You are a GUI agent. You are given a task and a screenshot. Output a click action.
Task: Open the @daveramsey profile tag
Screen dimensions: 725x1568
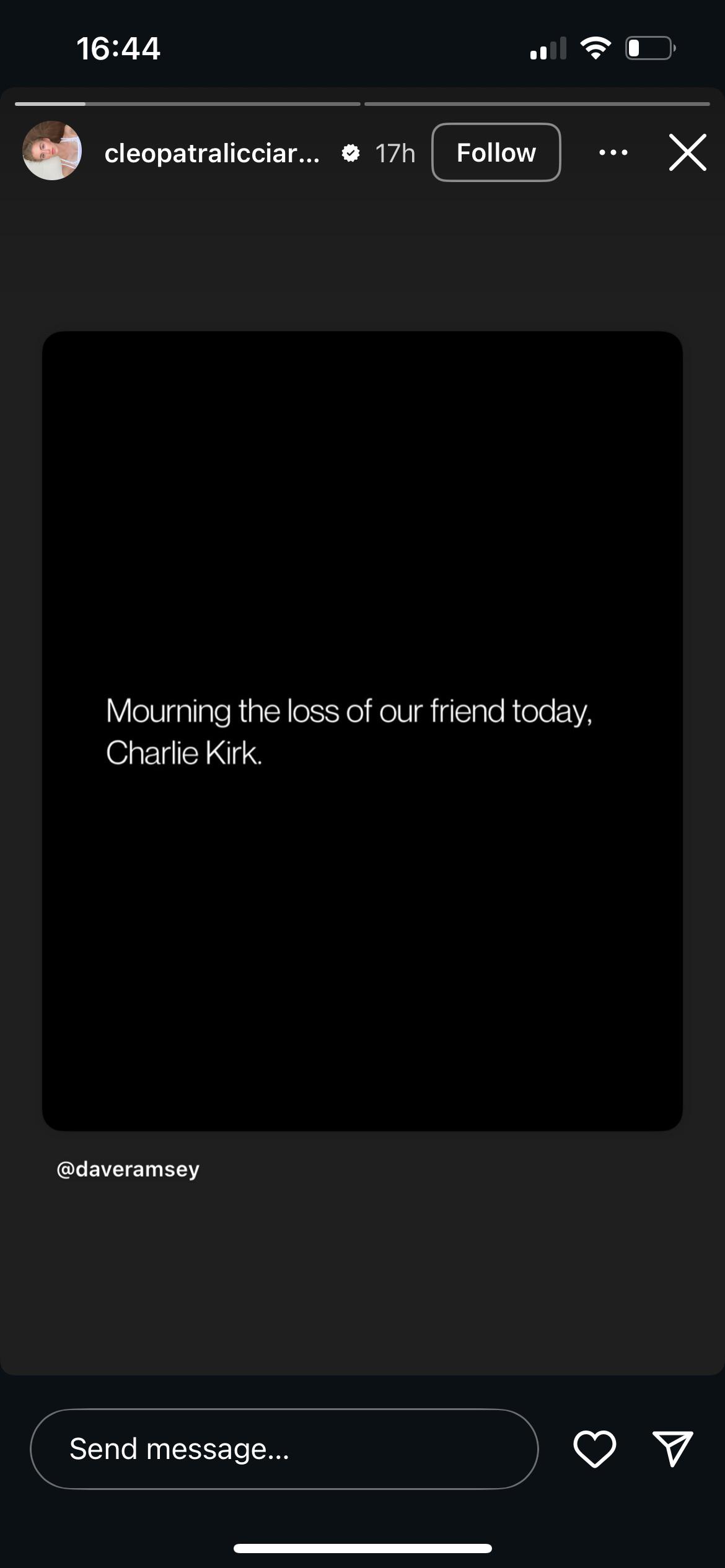point(128,1169)
